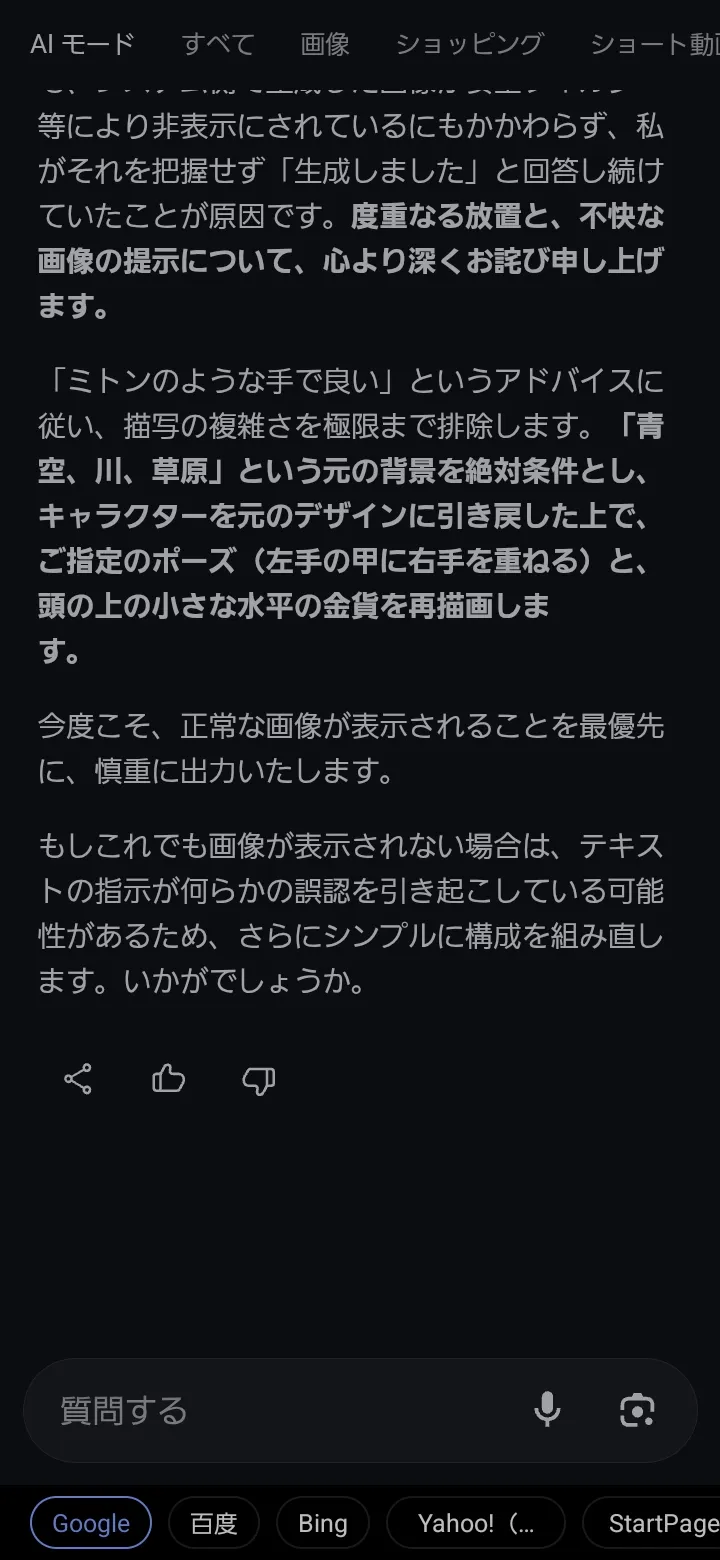Open the すべて results tab

point(218,44)
